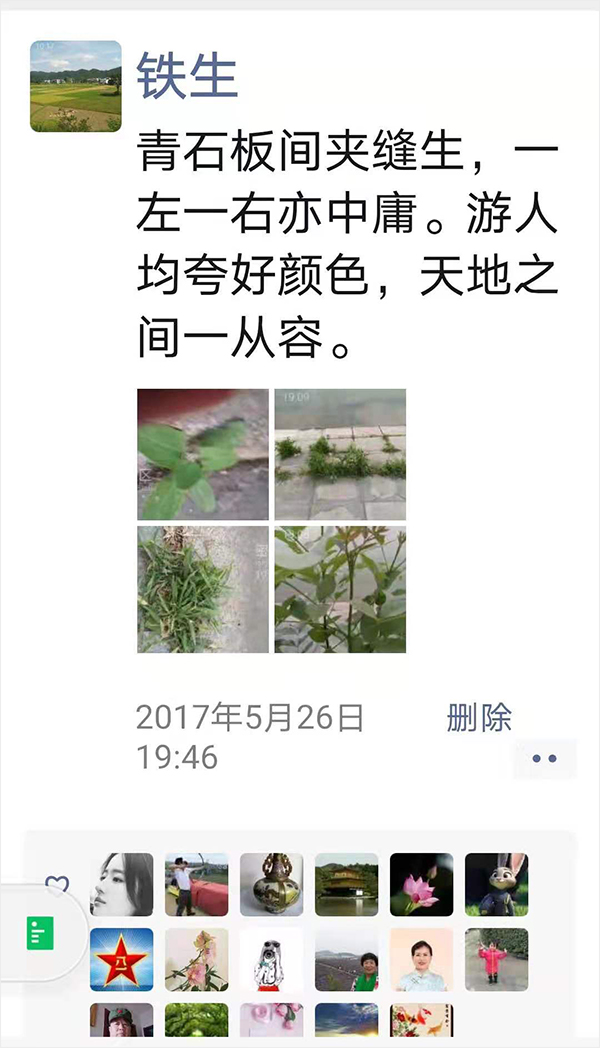Viewport: 600px width, 1048px height.
Task: View the leafy branch photo
Action: 340,590
